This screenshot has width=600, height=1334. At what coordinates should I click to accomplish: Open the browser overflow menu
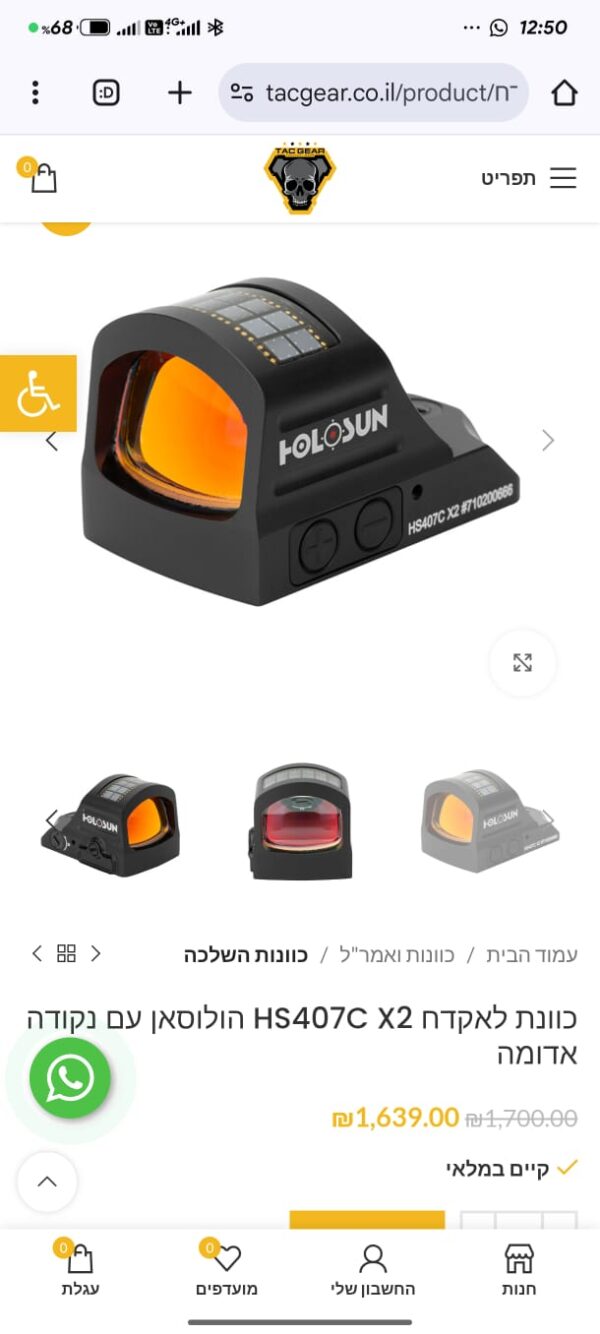click(35, 93)
